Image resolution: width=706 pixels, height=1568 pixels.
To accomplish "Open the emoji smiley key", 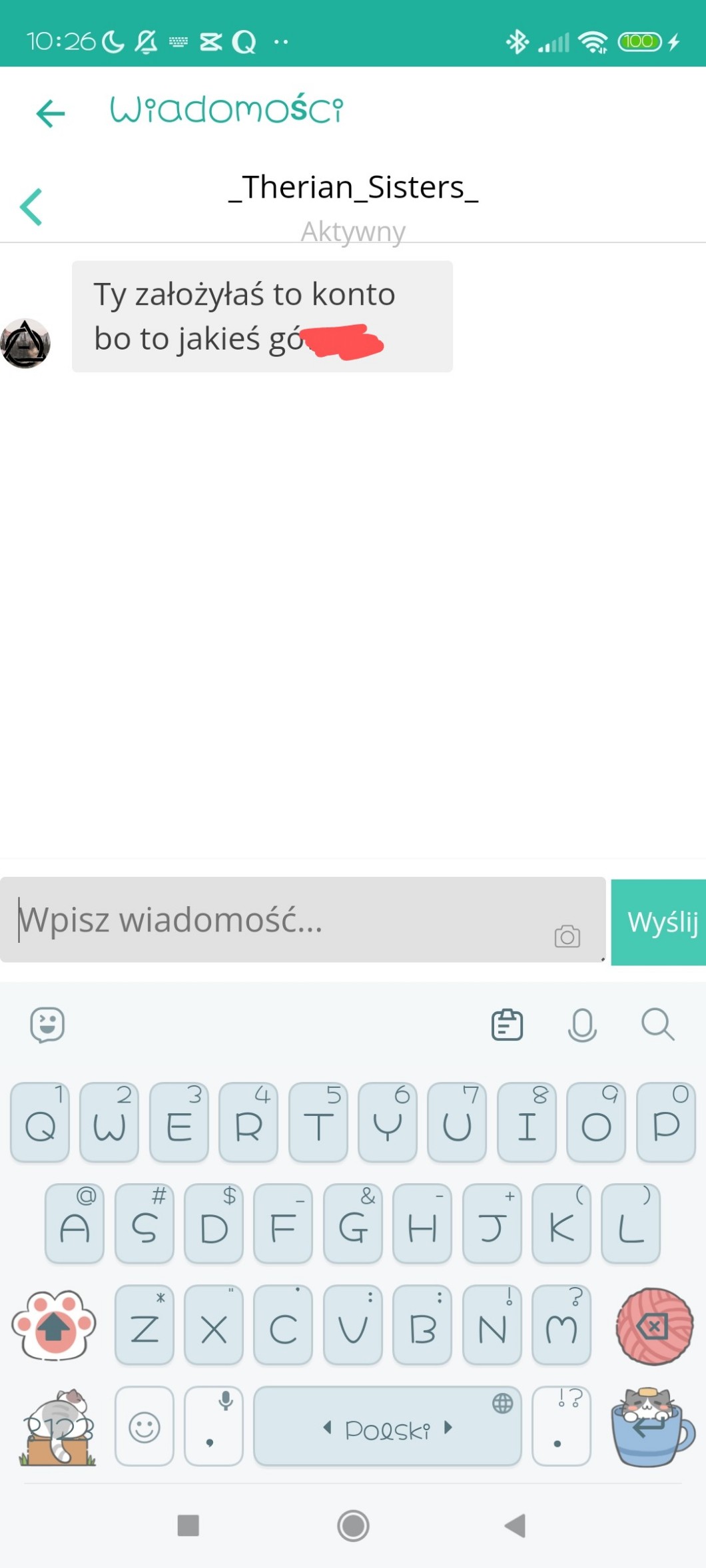I will [145, 1427].
